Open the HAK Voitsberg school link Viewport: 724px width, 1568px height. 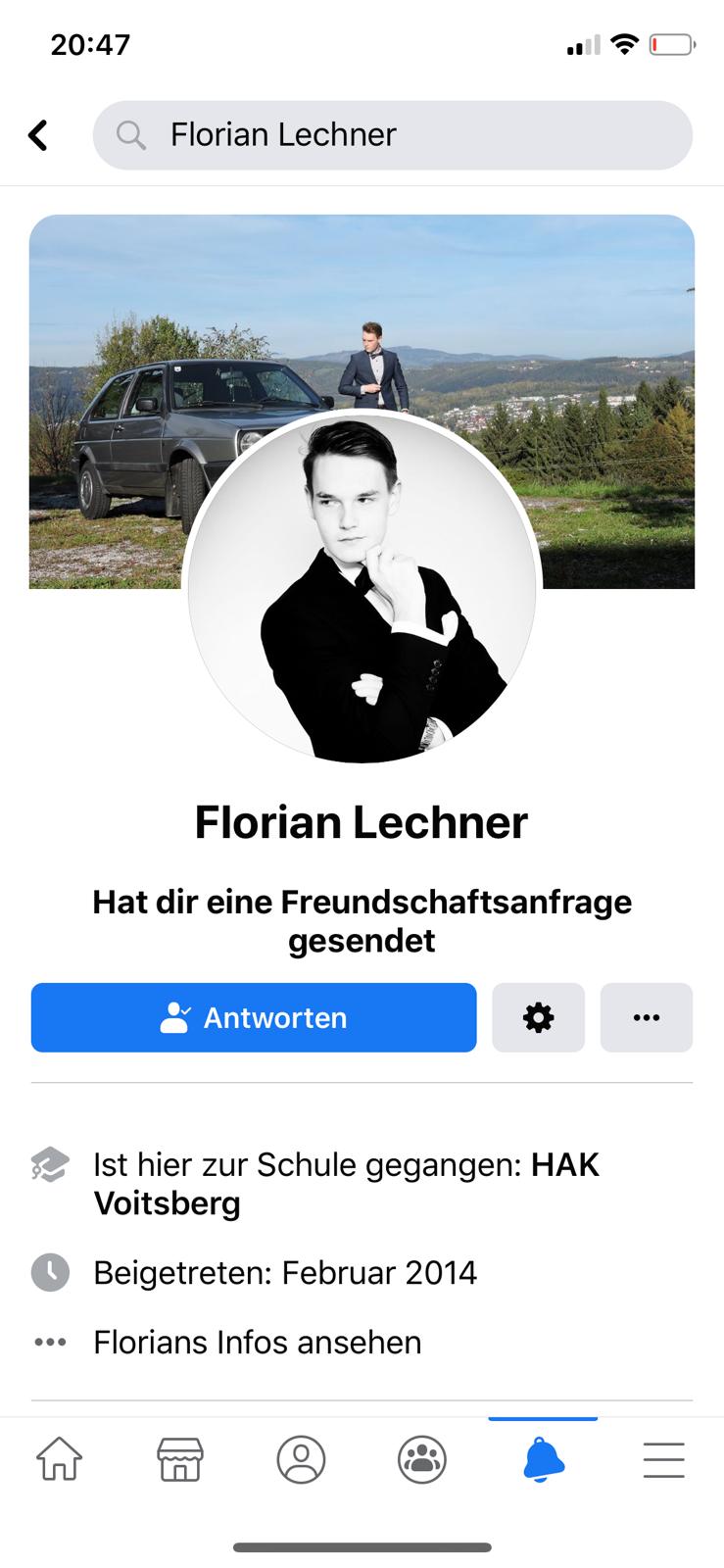[x=347, y=1183]
